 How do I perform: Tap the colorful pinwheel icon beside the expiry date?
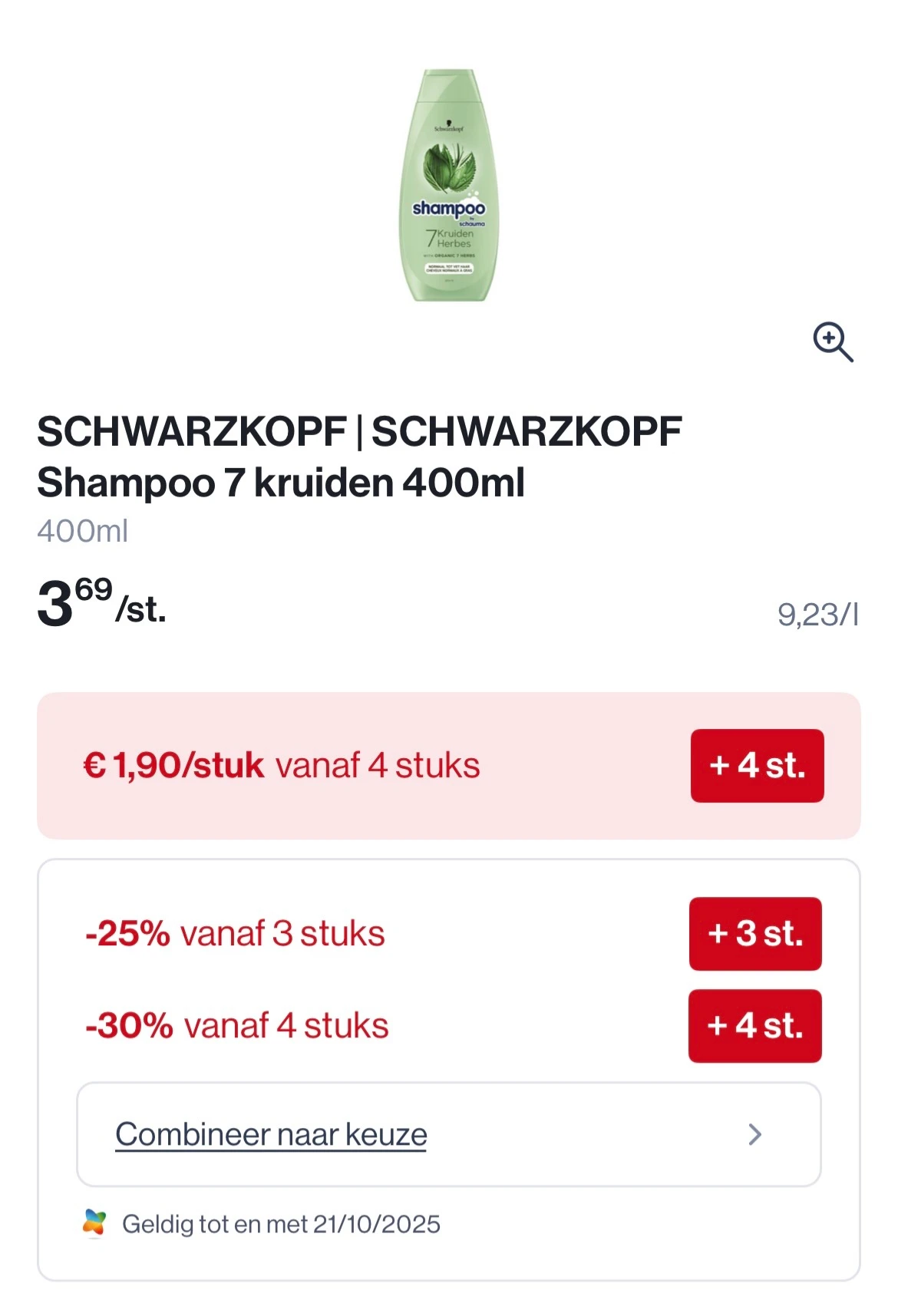94,1222
